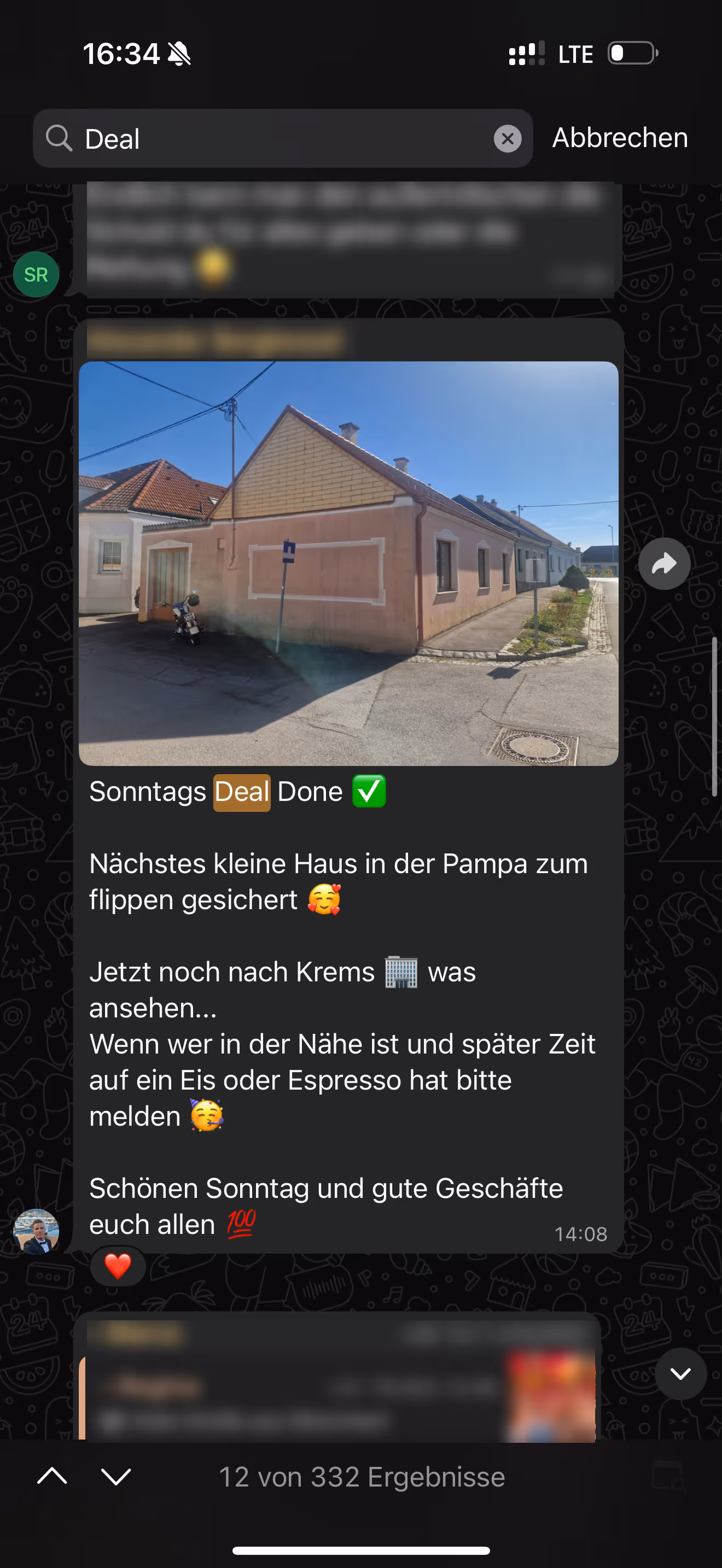Open the red heart reaction
Image resolution: width=722 pixels, height=1568 pixels.
coord(118,1267)
